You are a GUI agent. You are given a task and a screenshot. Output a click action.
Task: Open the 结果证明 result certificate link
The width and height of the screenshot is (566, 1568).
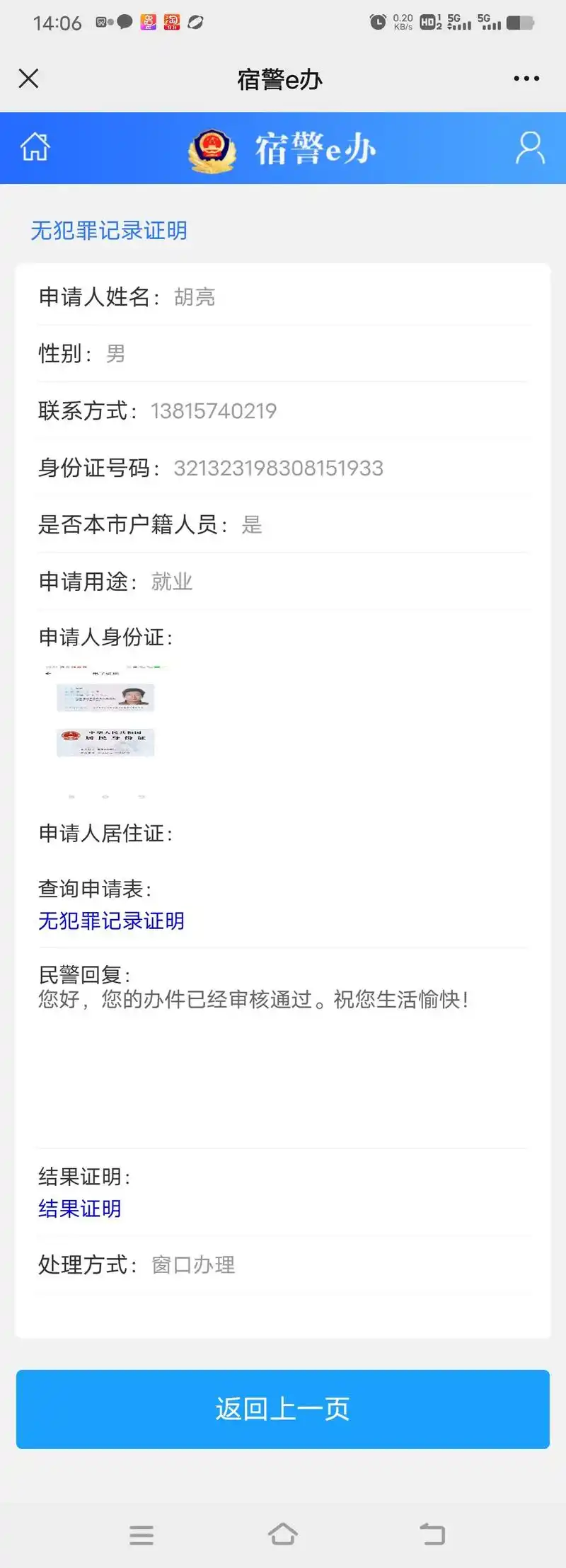point(79,1209)
